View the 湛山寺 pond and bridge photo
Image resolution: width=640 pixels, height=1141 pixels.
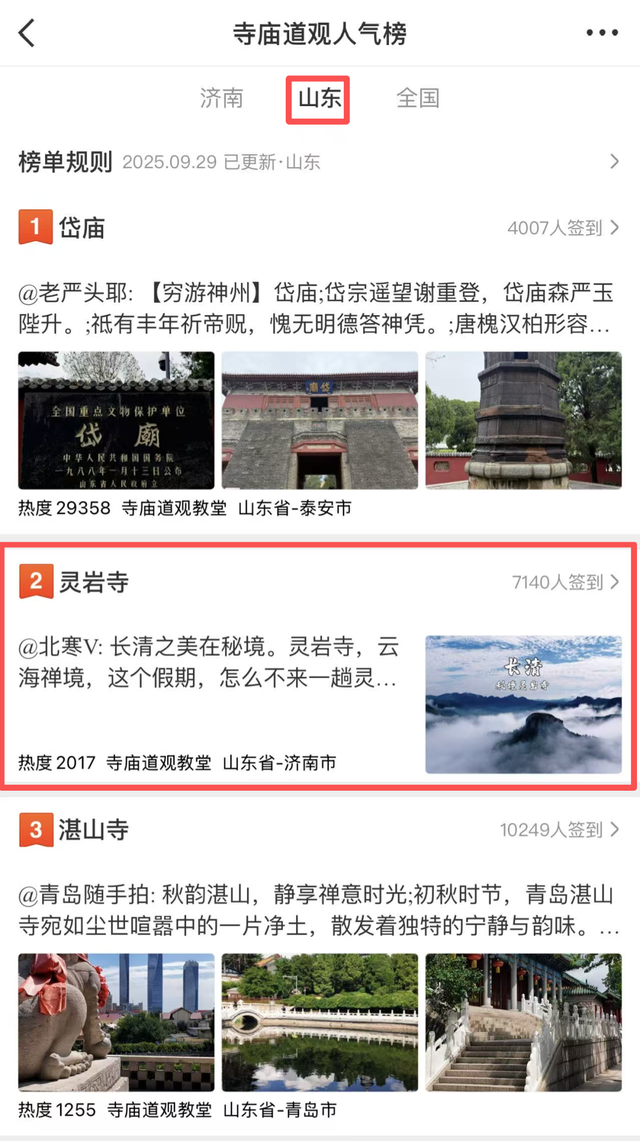[x=320, y=1022]
